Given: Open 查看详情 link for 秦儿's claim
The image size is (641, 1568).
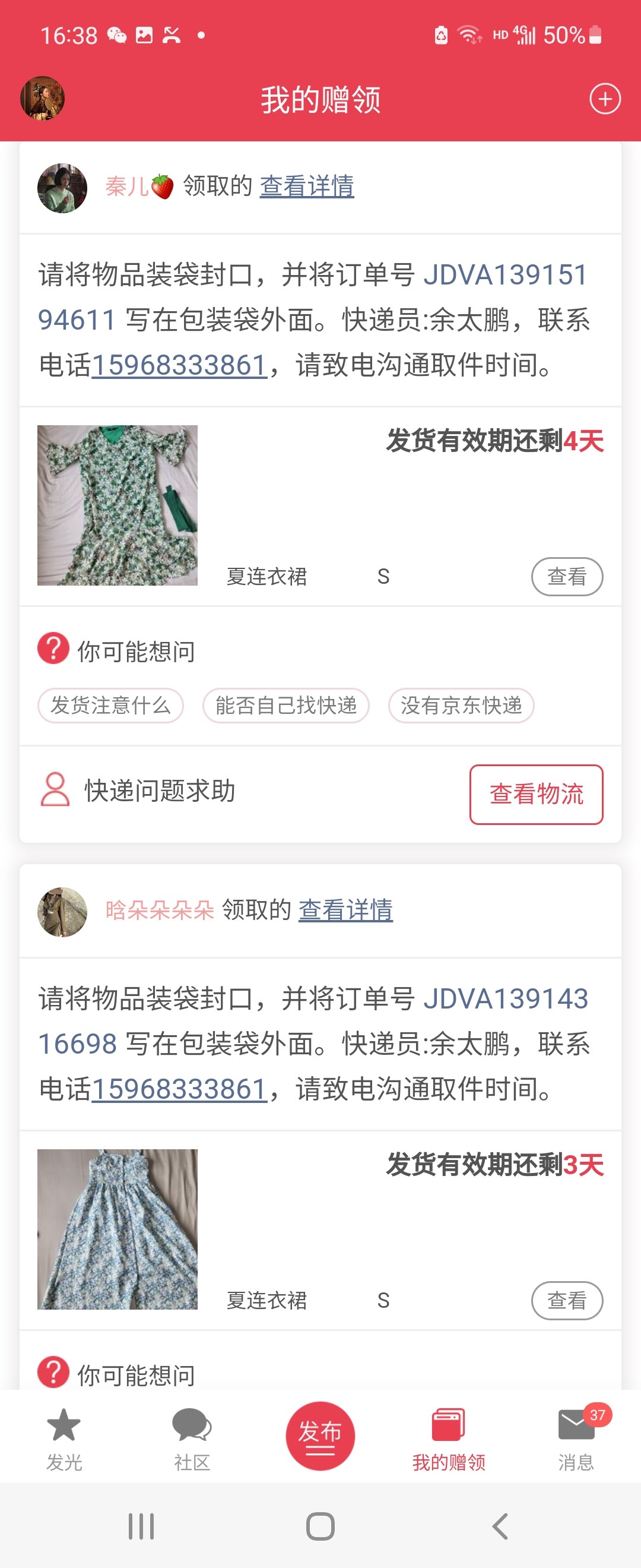Looking at the screenshot, I should coord(306,186).
